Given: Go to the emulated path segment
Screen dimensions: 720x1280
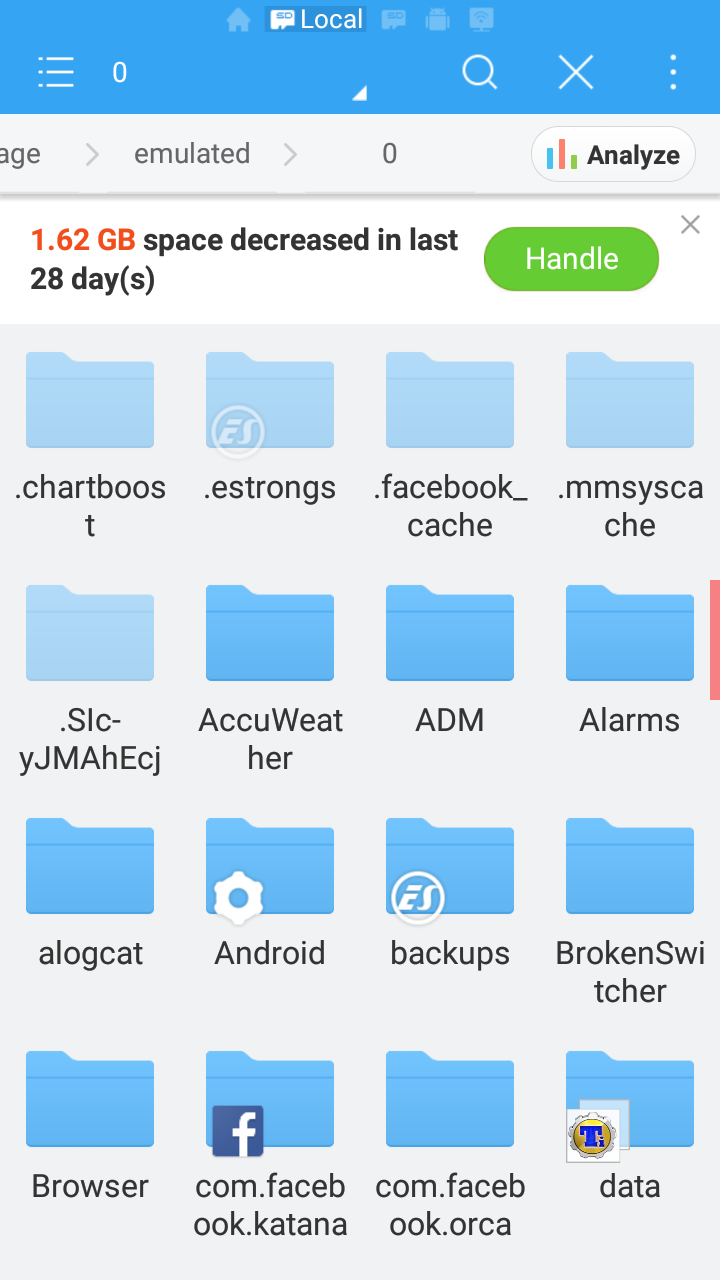Looking at the screenshot, I should coord(192,154).
